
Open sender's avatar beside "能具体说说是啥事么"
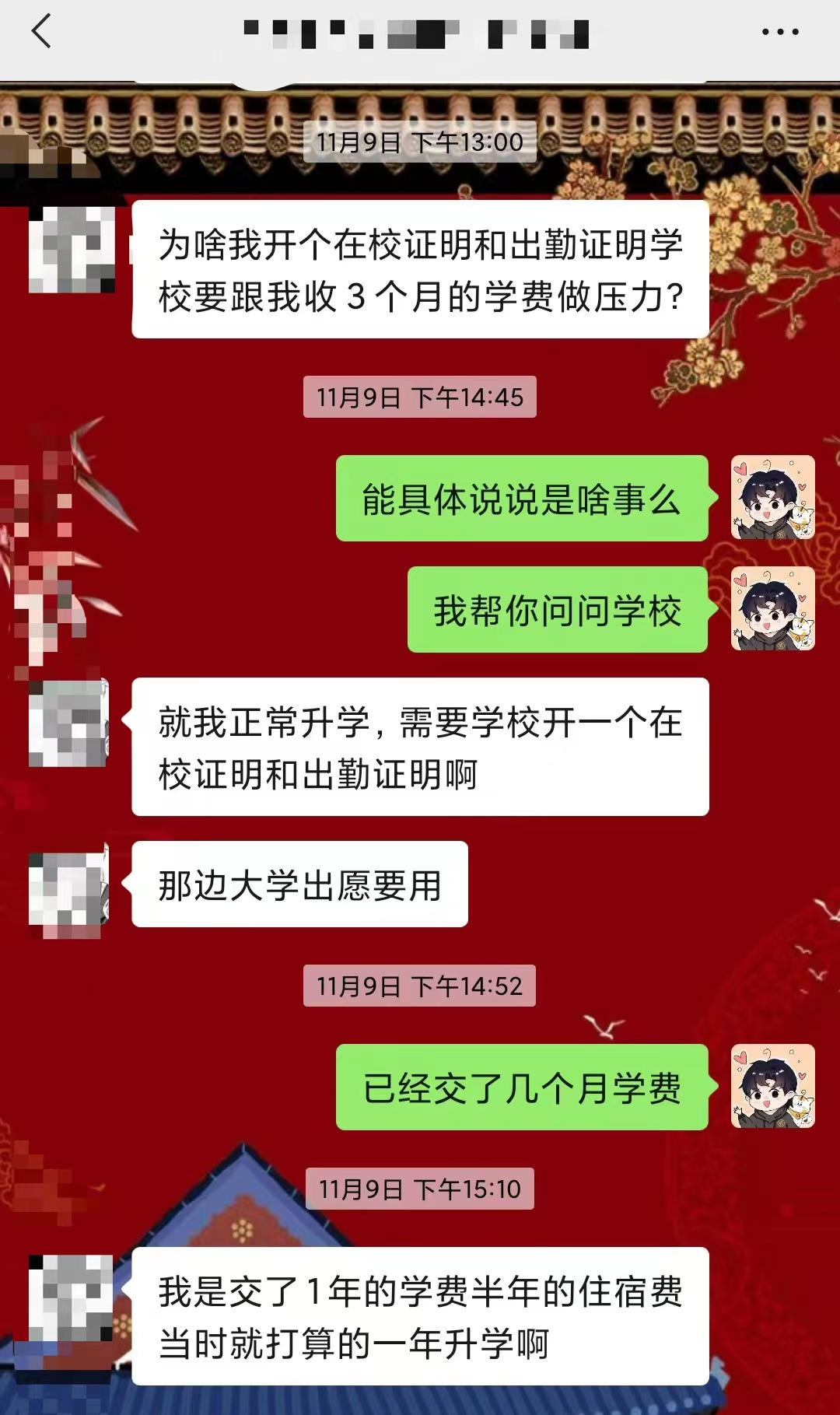click(x=772, y=498)
